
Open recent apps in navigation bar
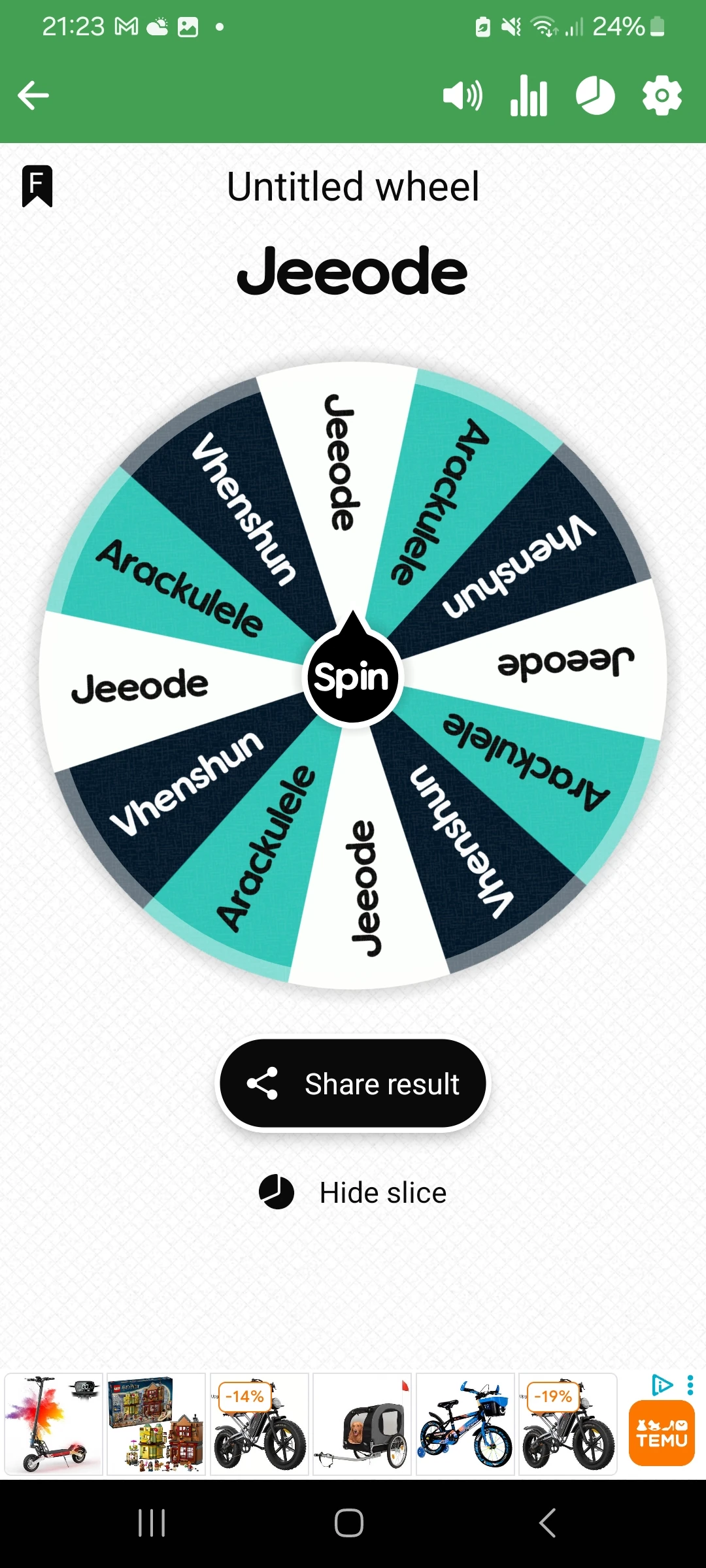(152, 1523)
